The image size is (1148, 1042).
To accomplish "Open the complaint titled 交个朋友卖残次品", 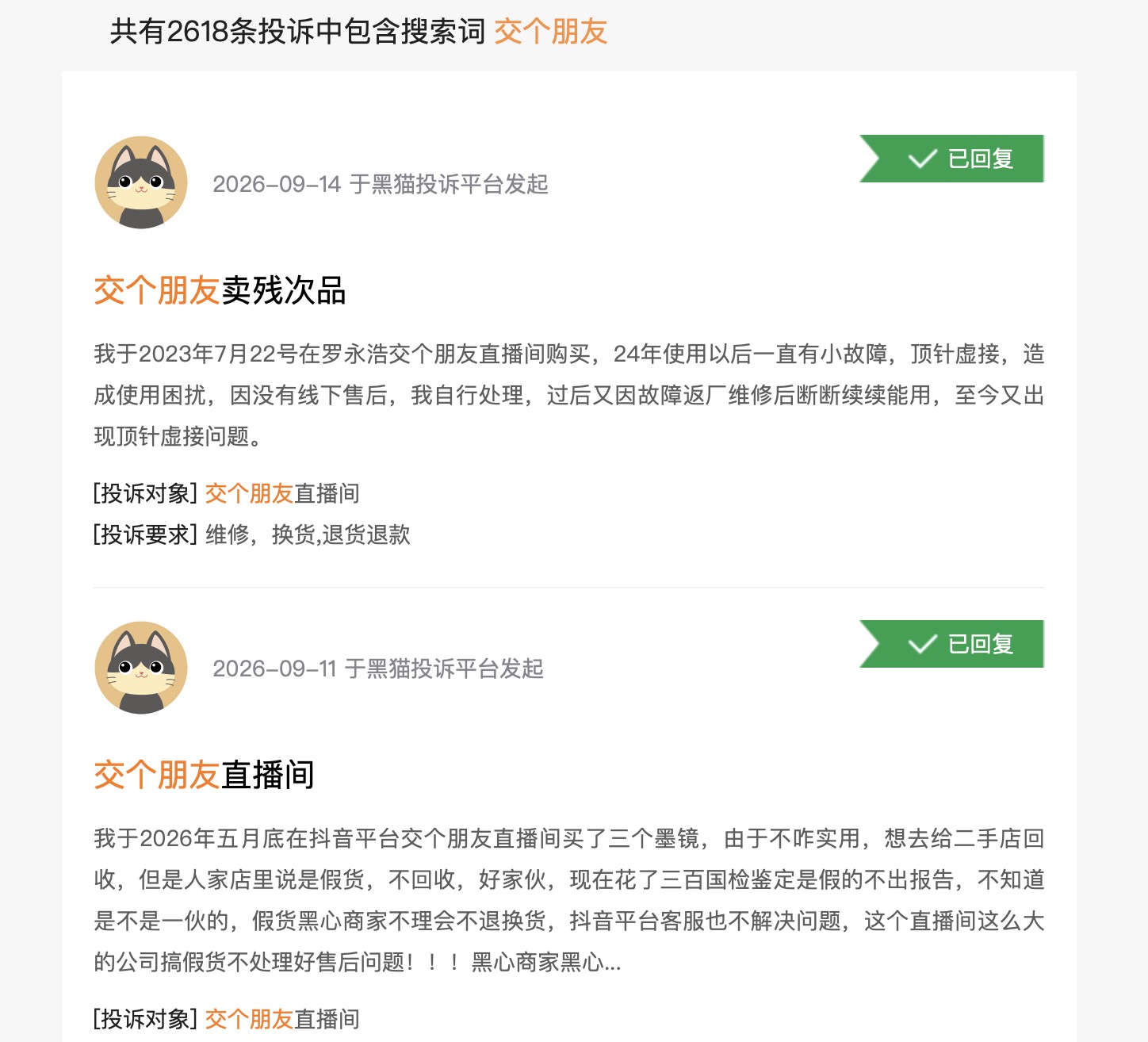I will (x=220, y=290).
